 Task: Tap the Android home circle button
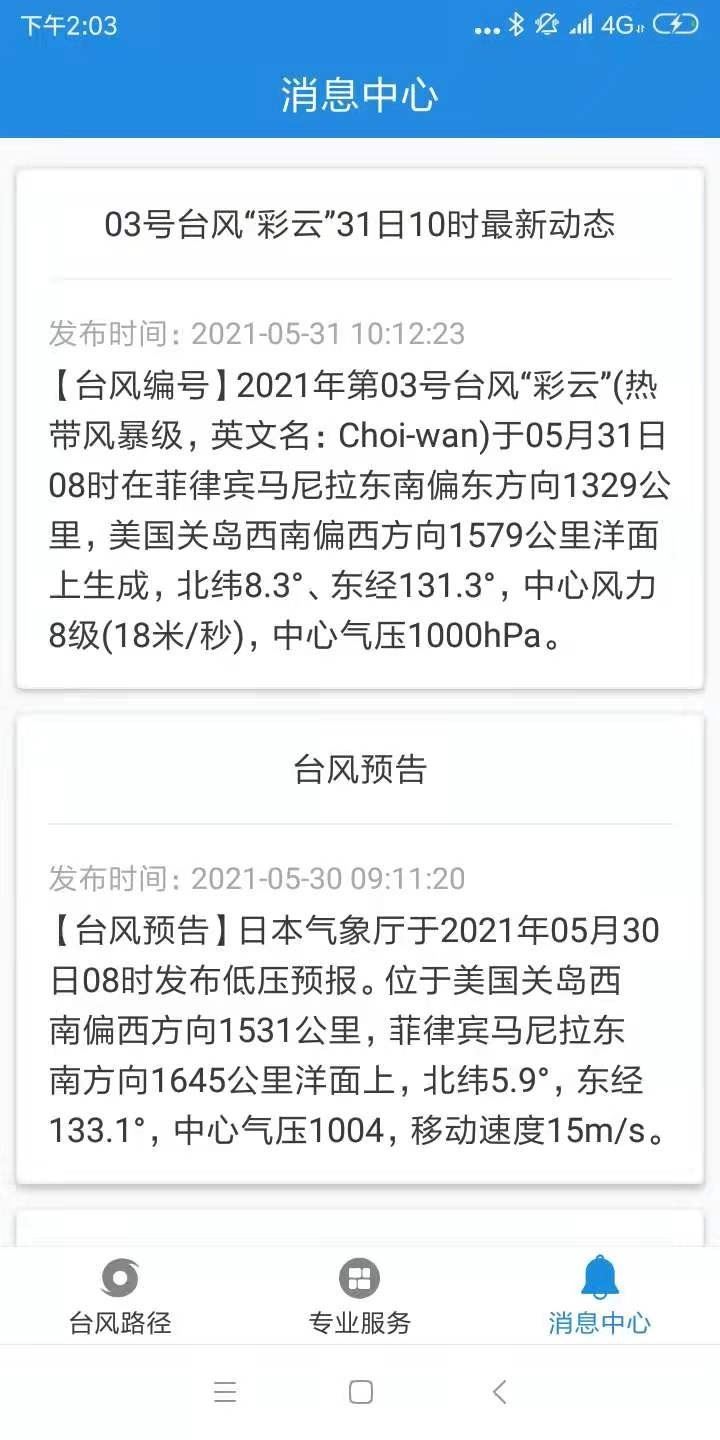(360, 1392)
